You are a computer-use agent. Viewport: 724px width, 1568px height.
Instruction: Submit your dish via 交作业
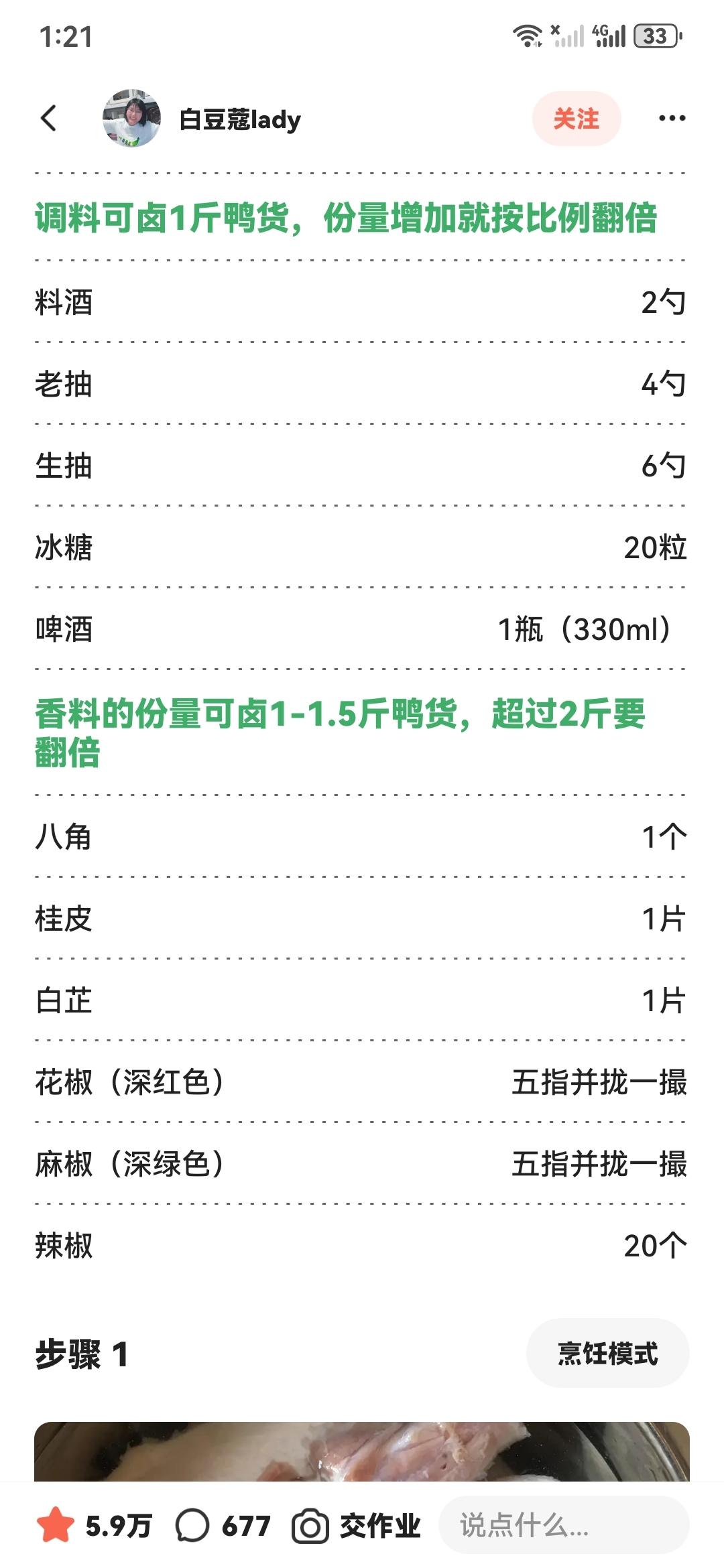357,1526
